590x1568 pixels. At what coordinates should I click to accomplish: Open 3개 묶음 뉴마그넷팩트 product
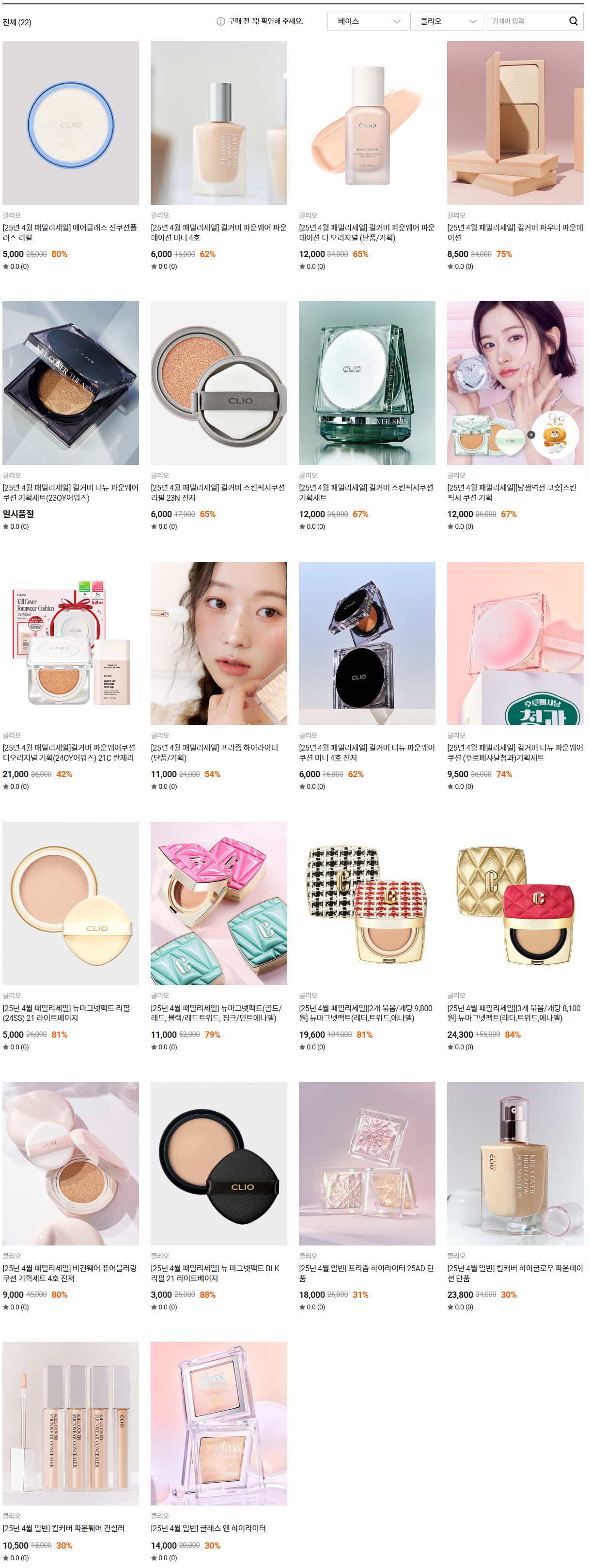point(515,1013)
